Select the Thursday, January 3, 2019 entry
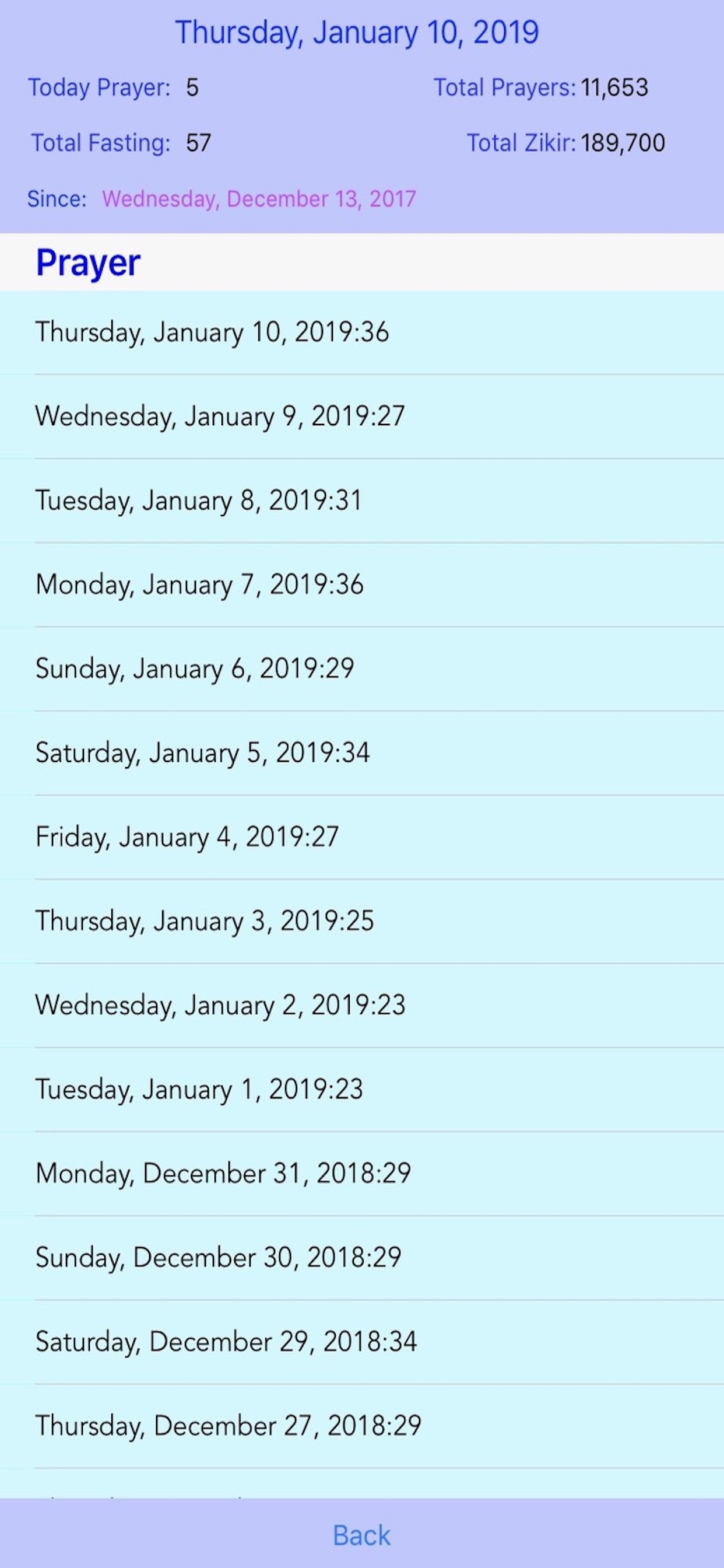724x1568 pixels. (362, 921)
